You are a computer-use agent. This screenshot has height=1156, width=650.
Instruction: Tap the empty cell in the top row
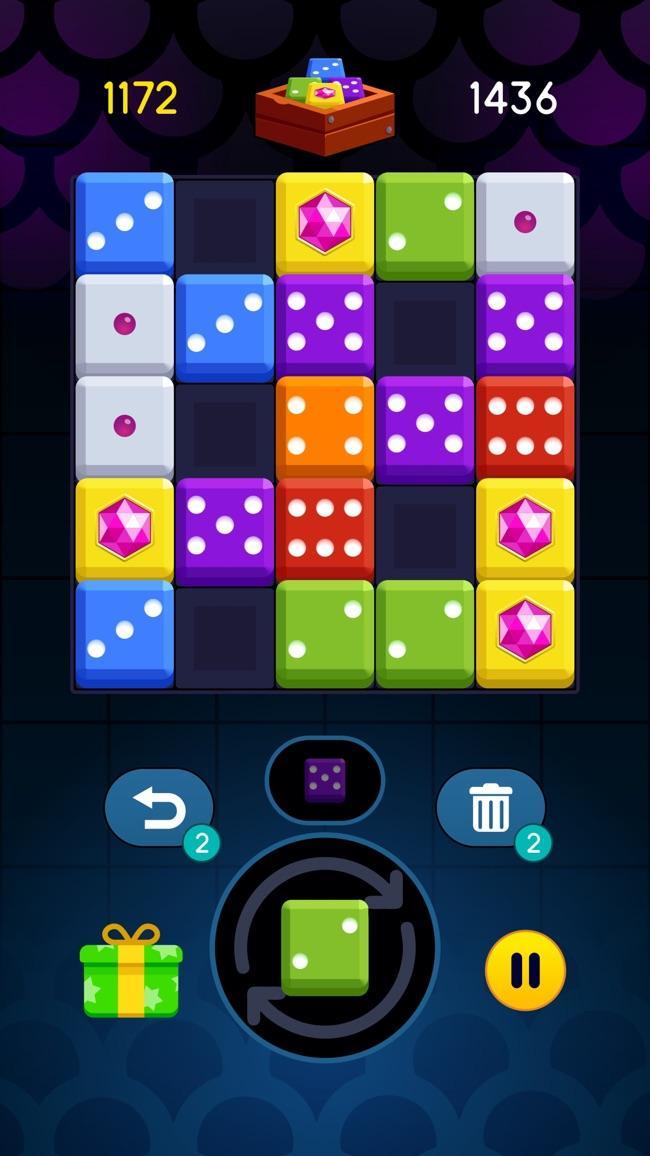click(x=225, y=224)
